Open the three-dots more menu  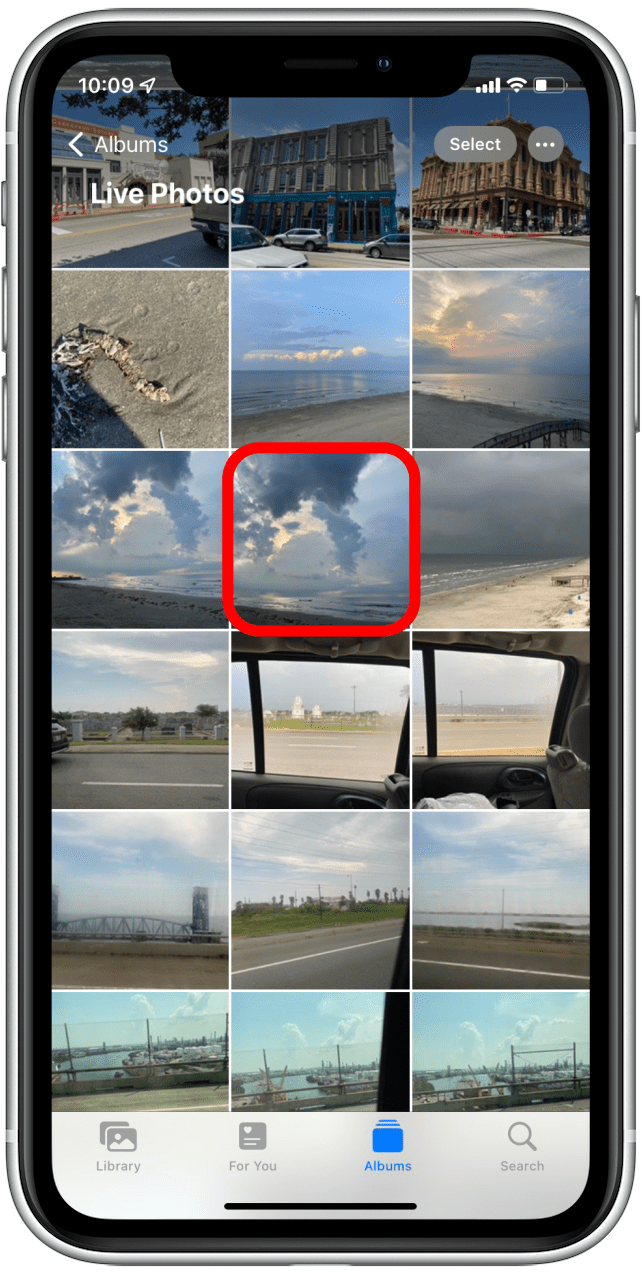pyautogui.click(x=545, y=145)
